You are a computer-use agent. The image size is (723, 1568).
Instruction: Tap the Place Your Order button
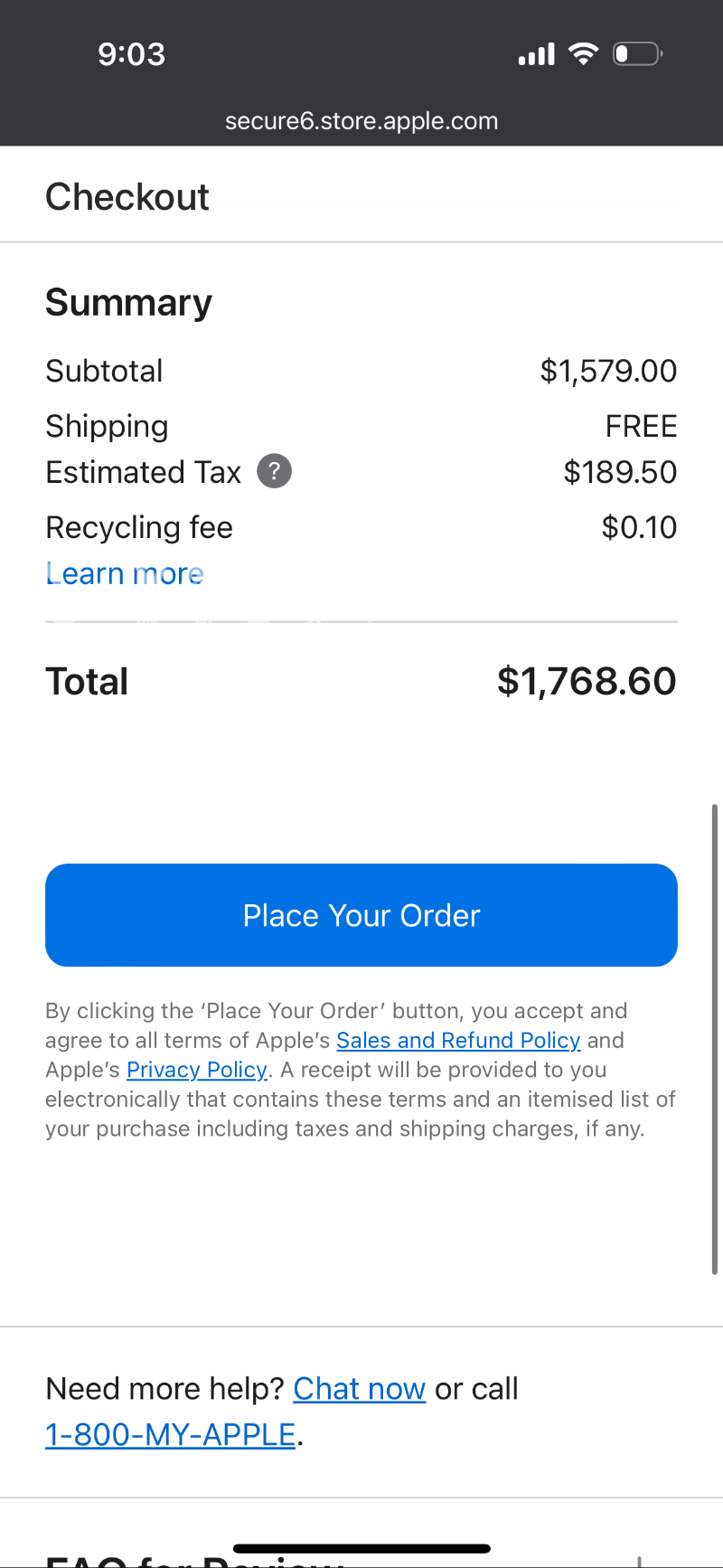(x=361, y=915)
